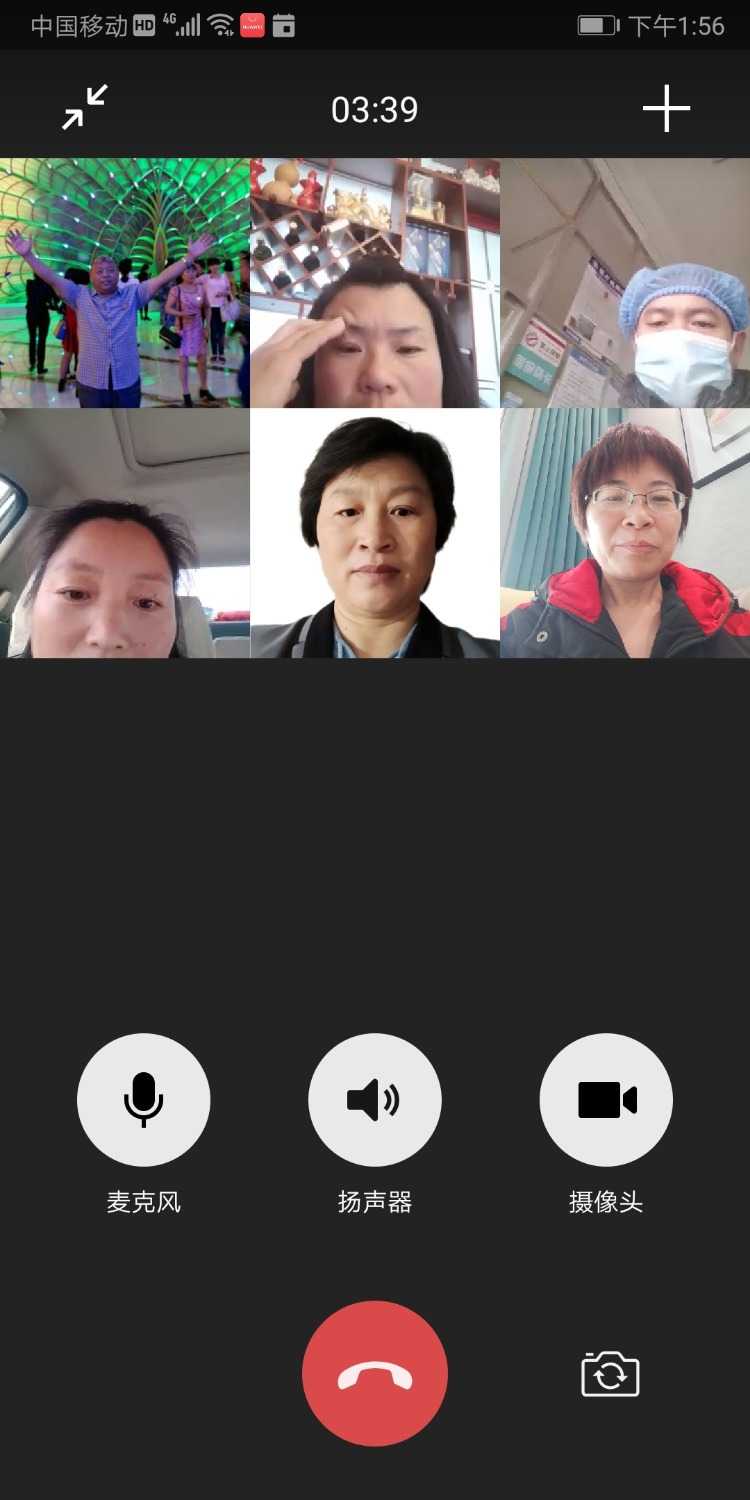This screenshot has width=750, height=1500.
Task: Tap the camera flip icon
Action: tap(611, 1375)
